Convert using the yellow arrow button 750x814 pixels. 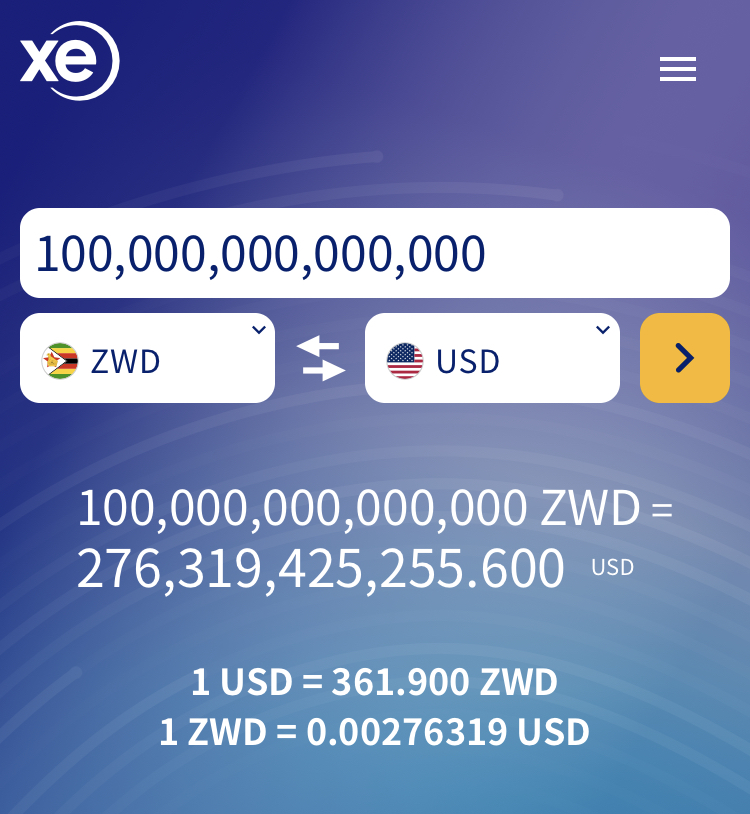click(684, 358)
